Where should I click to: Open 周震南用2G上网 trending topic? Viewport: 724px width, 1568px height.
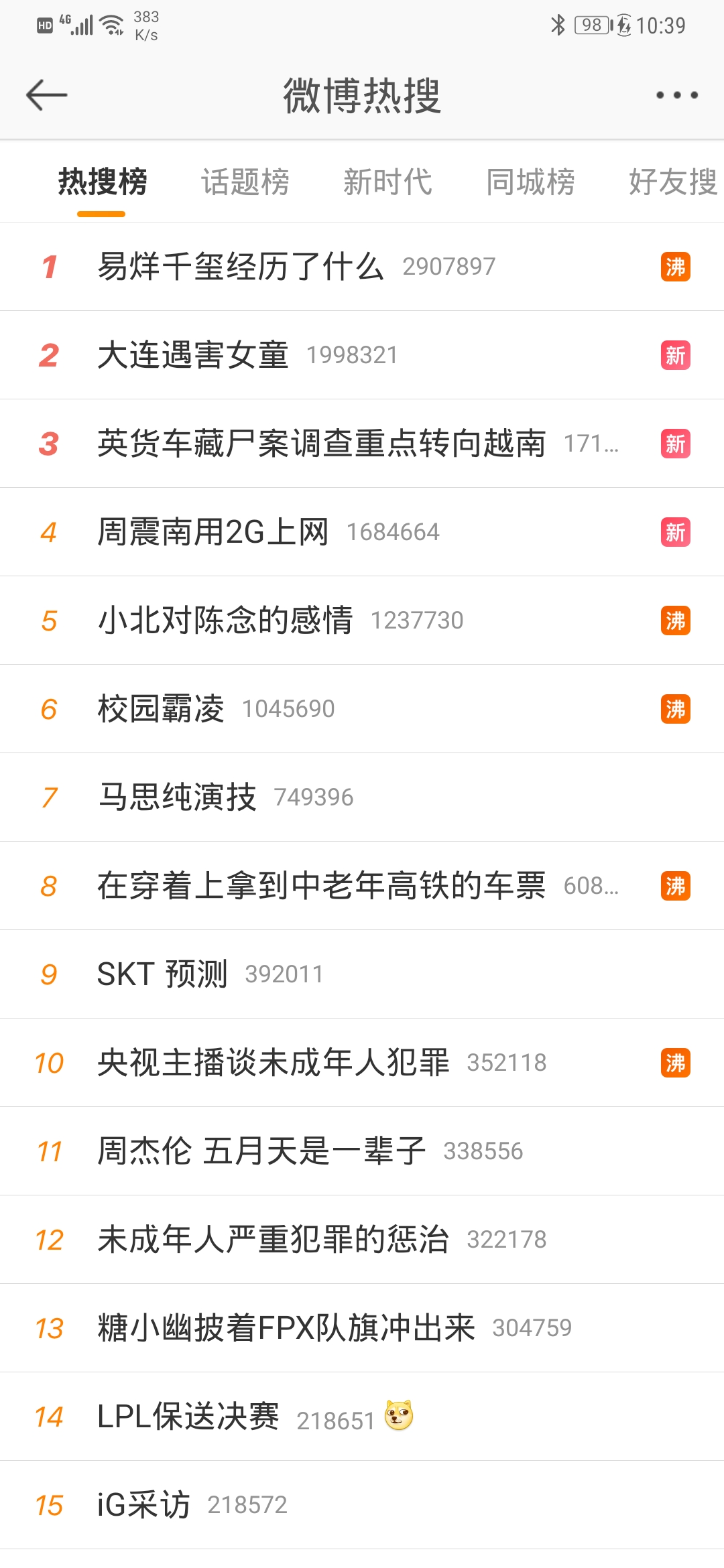[x=213, y=532]
